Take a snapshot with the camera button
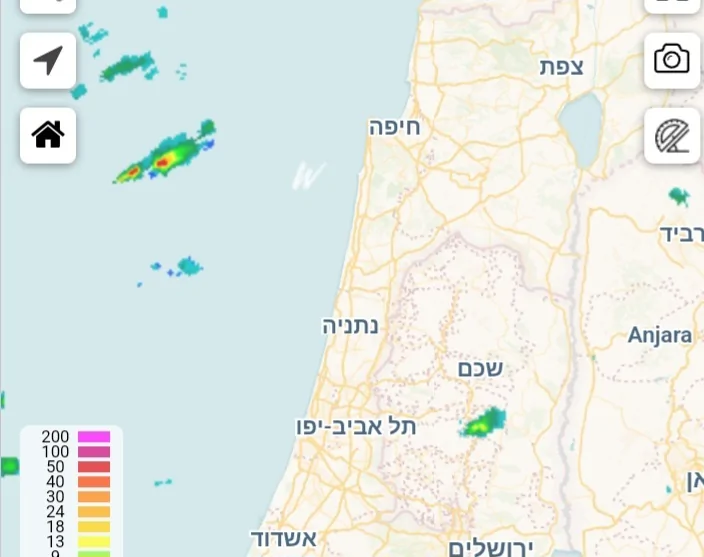The image size is (704, 557). pos(672,59)
